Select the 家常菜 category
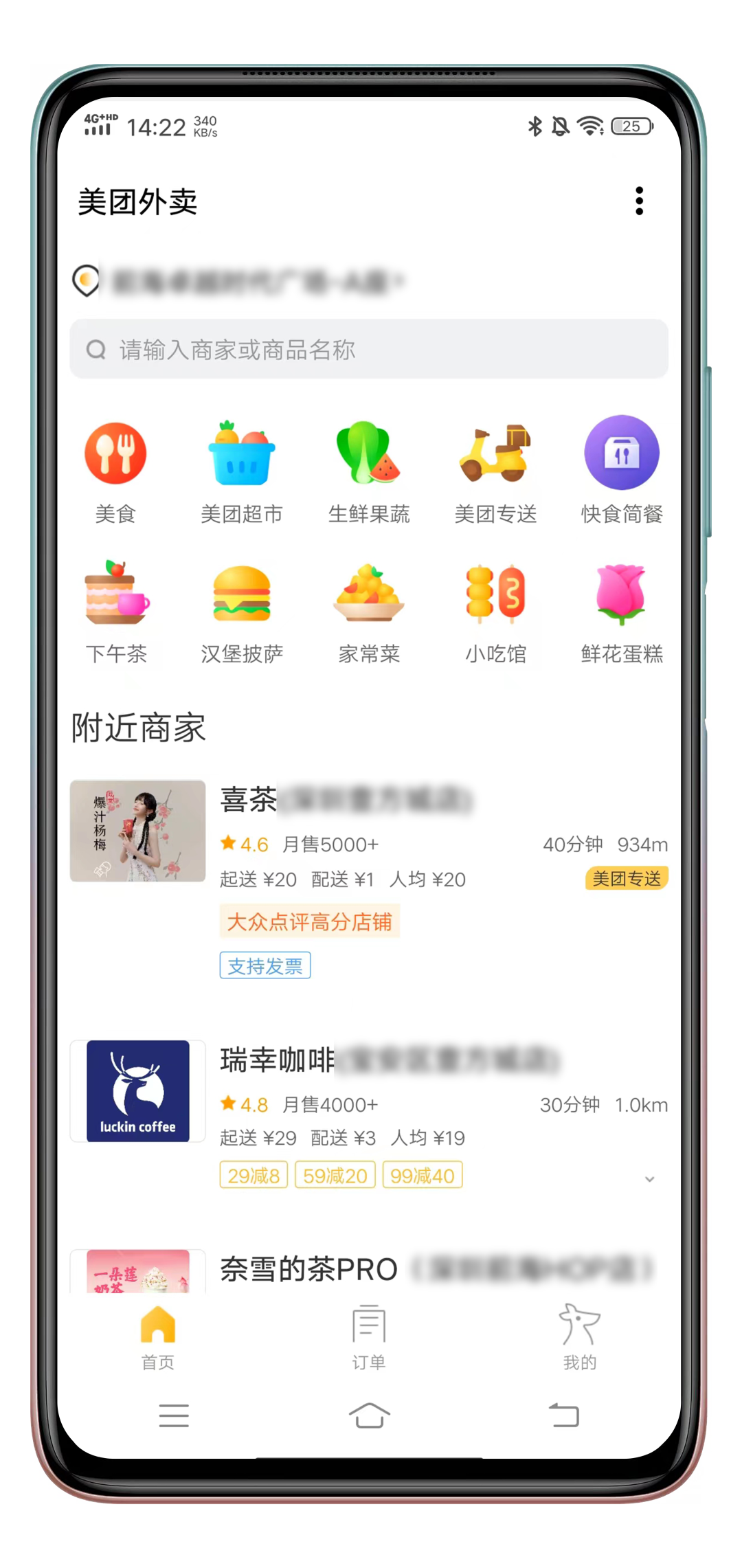This screenshot has width=742, height=1568. click(369, 612)
